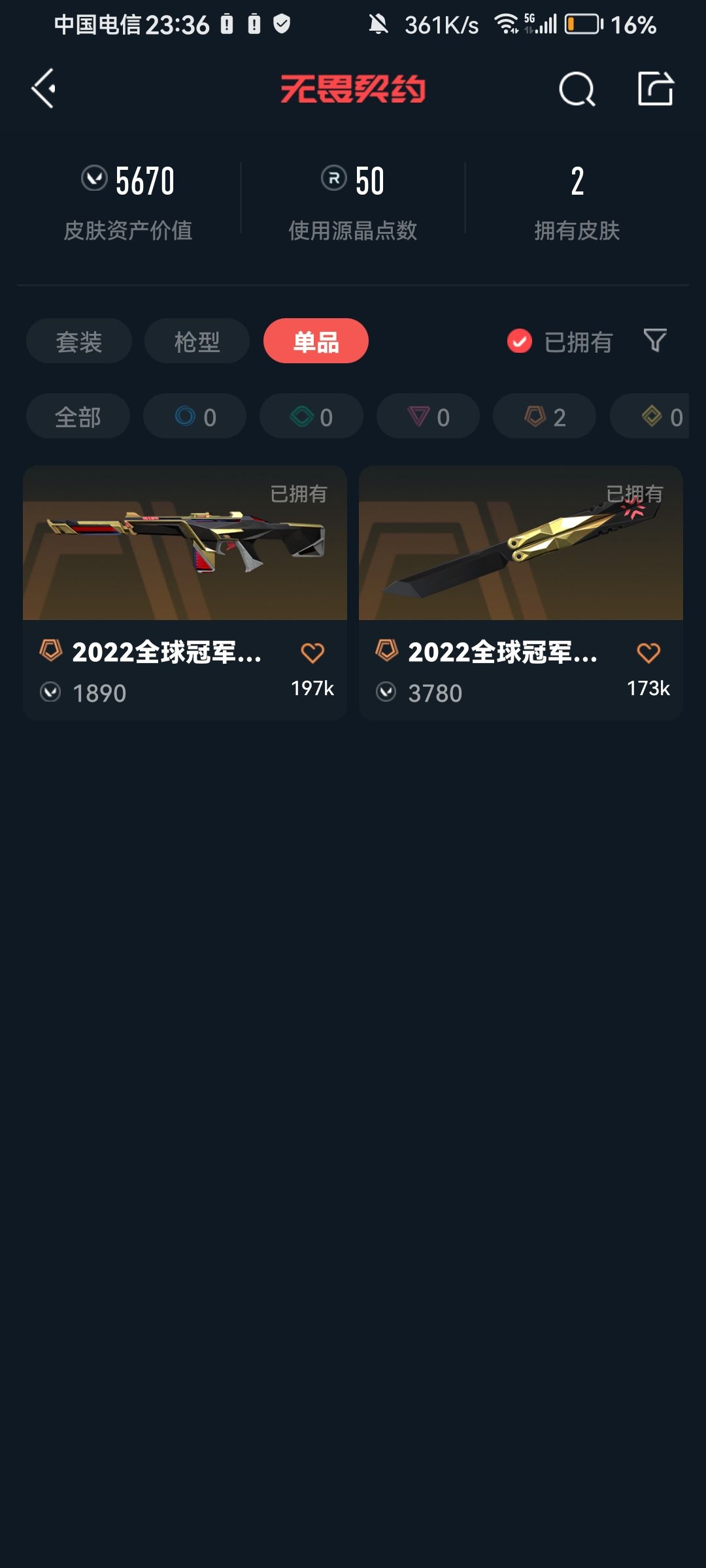Select the 全部 rarity chip
706x1568 pixels.
tap(78, 416)
